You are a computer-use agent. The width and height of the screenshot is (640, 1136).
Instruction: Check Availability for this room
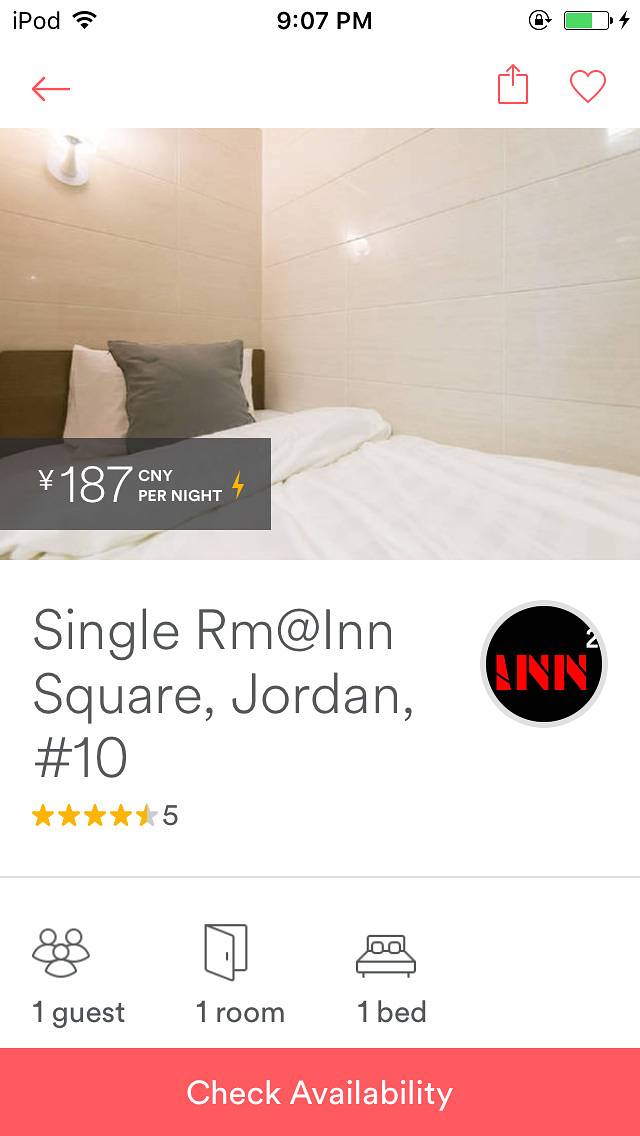(320, 1092)
